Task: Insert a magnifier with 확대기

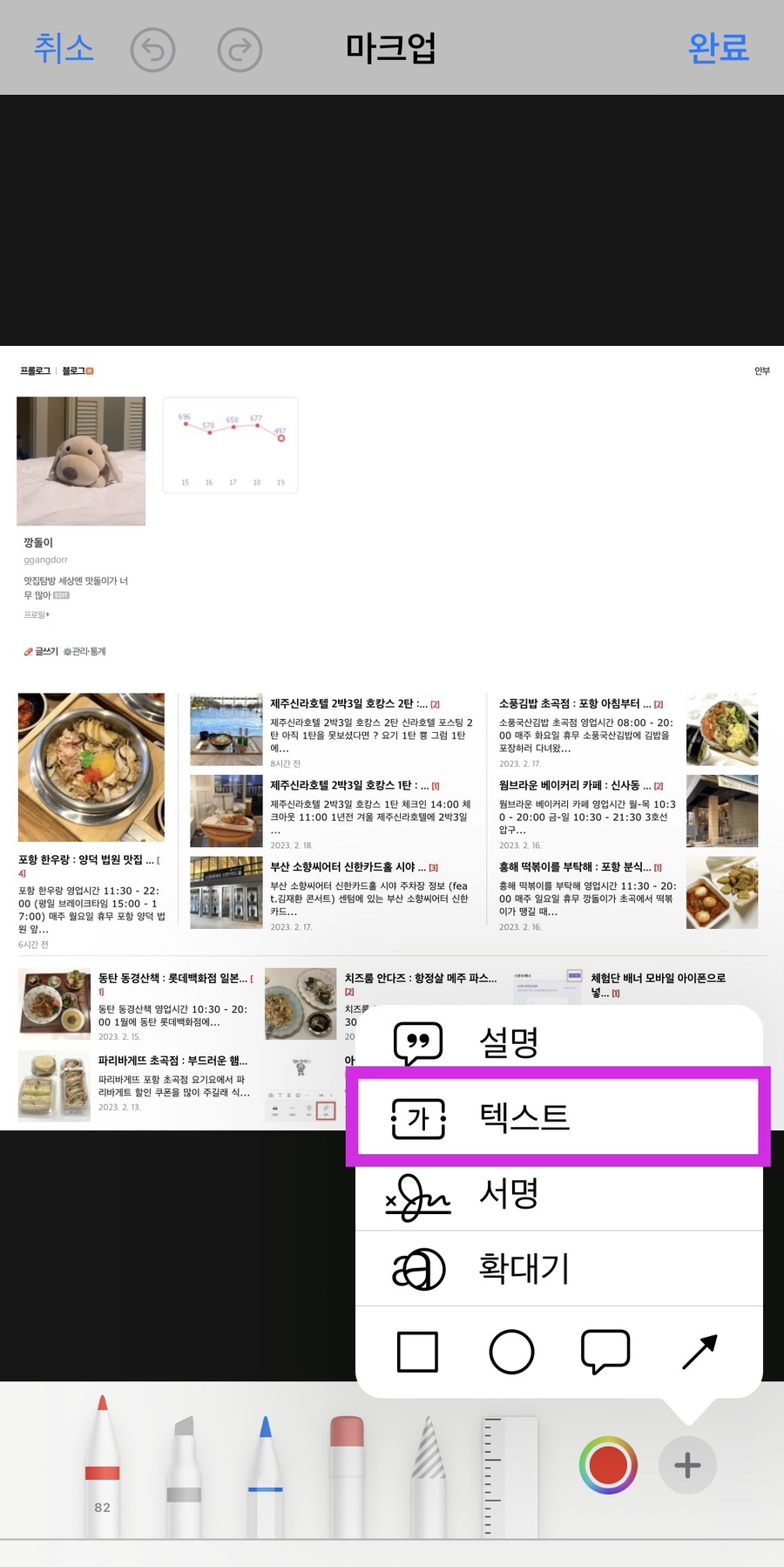Action: pos(558,1268)
